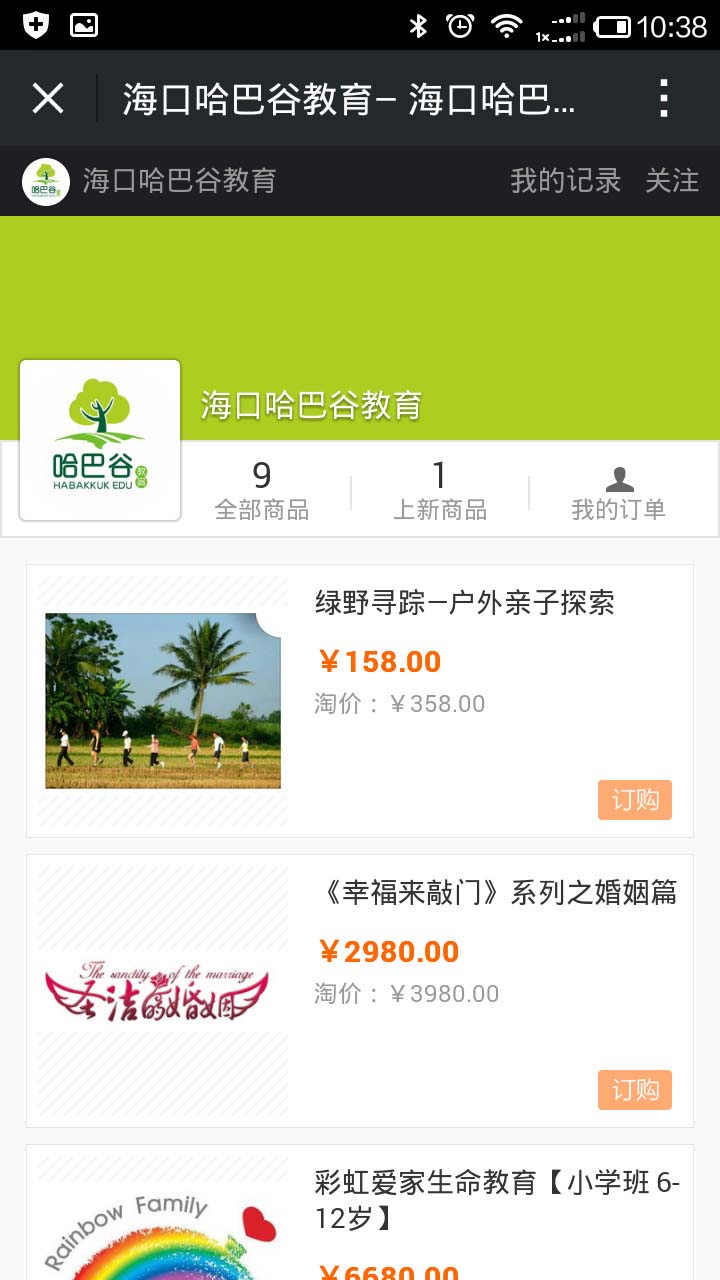Select the 全部商品 tab showing 9 items
Viewport: 720px width, 1280px height.
[x=263, y=490]
